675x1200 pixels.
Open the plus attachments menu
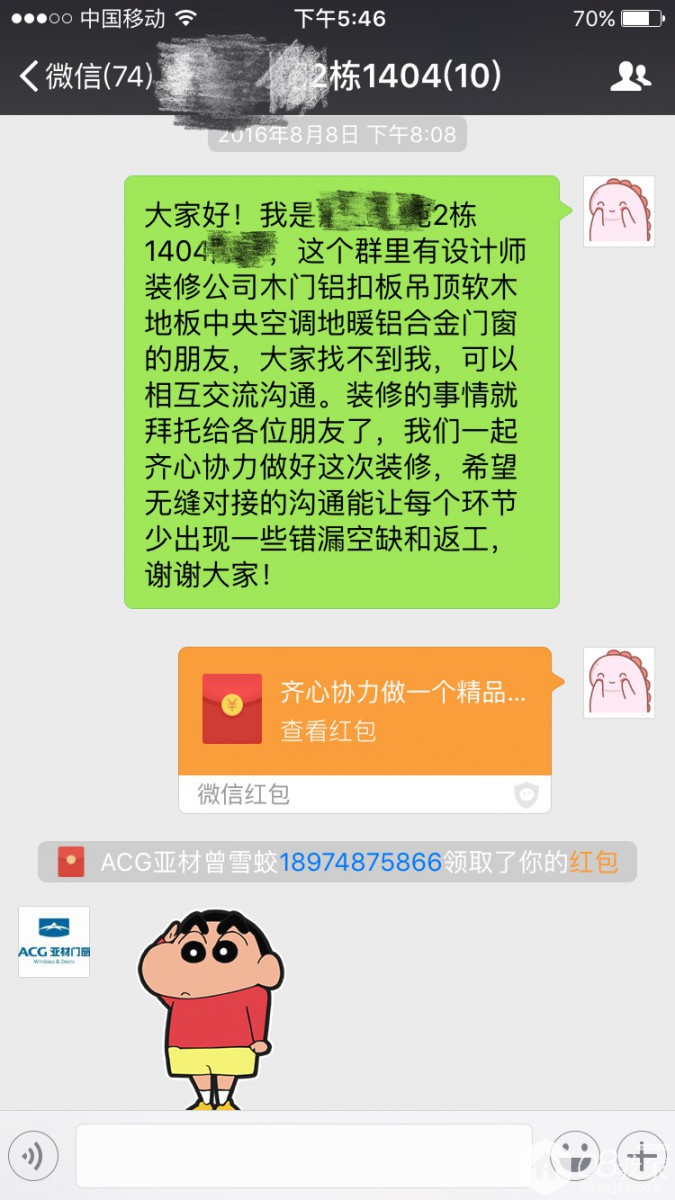click(x=641, y=1157)
